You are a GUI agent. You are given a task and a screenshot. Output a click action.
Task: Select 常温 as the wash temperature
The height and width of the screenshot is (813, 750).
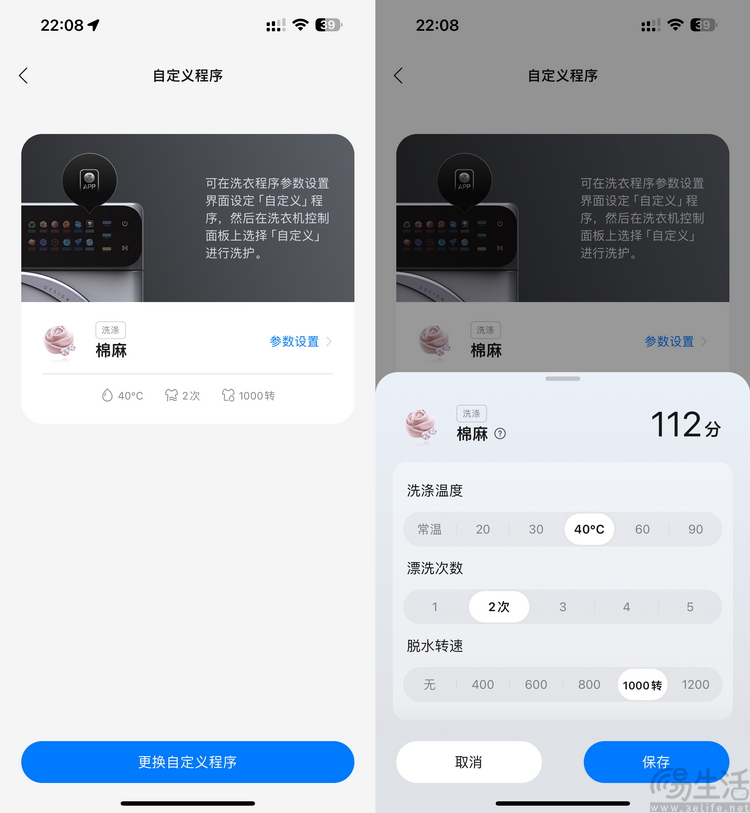click(x=430, y=529)
